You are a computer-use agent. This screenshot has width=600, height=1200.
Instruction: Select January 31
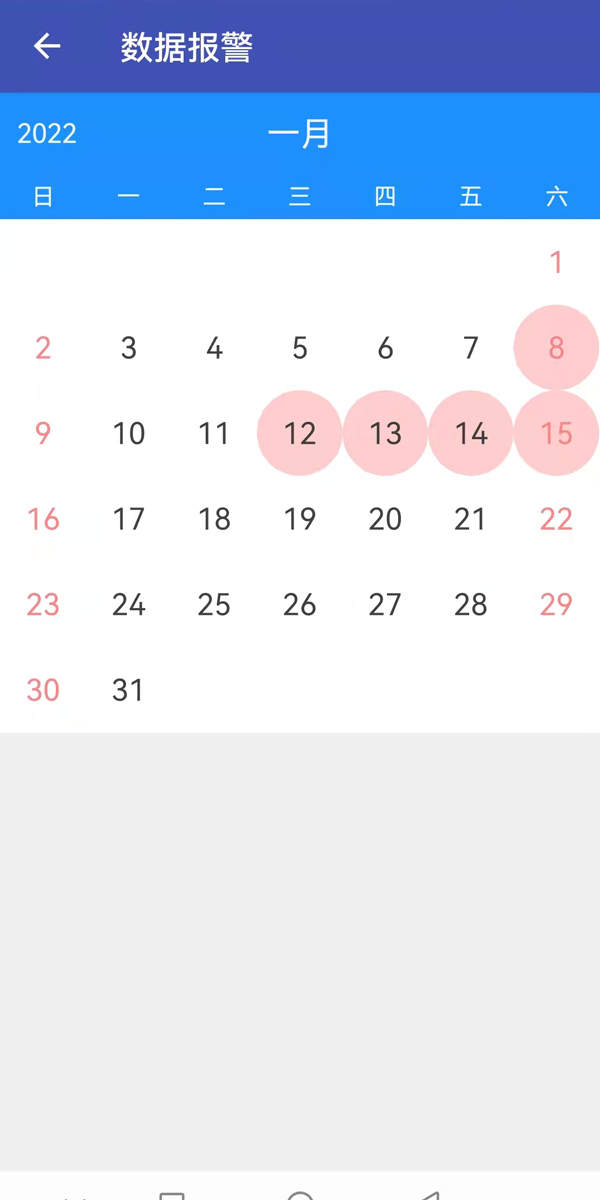pos(129,690)
